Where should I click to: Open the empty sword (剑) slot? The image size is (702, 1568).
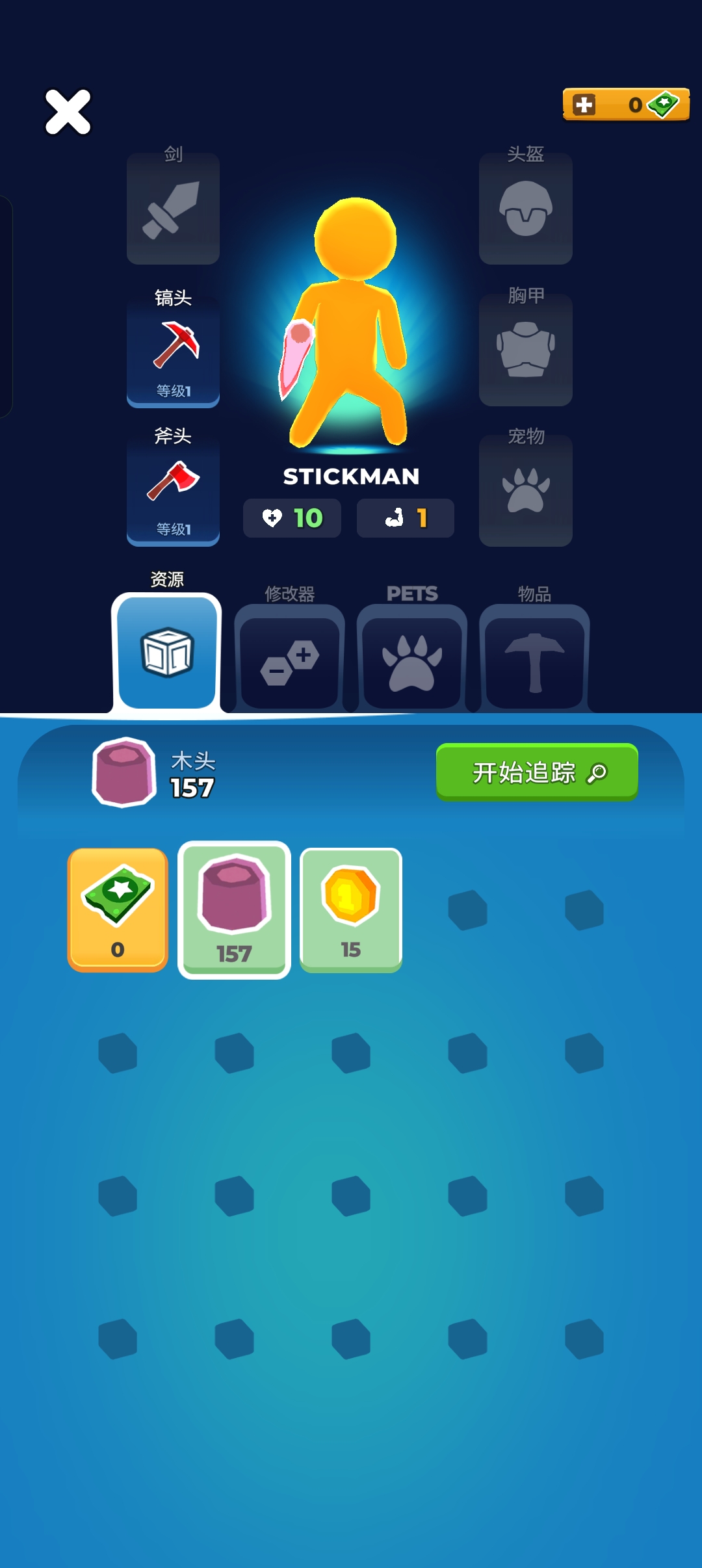[173, 209]
